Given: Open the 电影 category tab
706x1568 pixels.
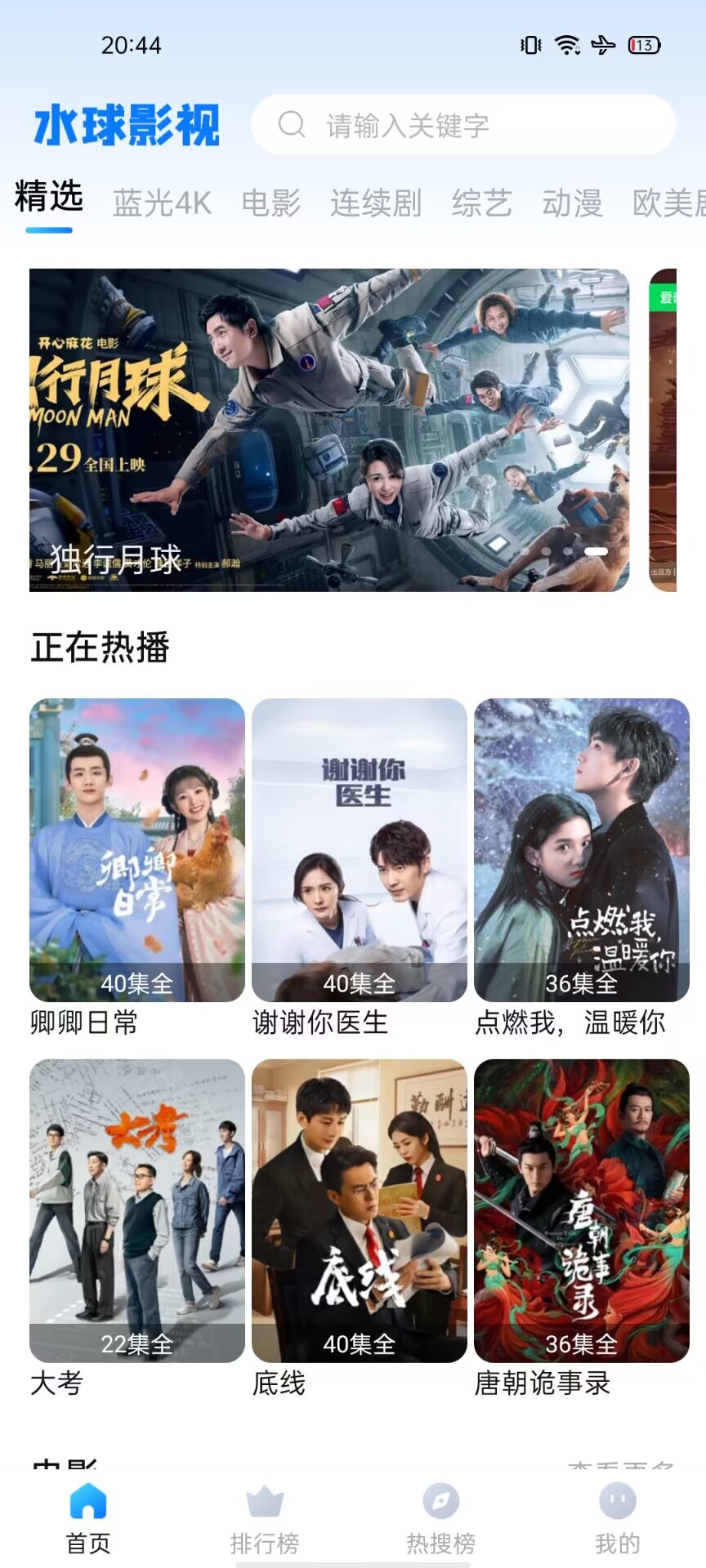Looking at the screenshot, I should [x=271, y=203].
